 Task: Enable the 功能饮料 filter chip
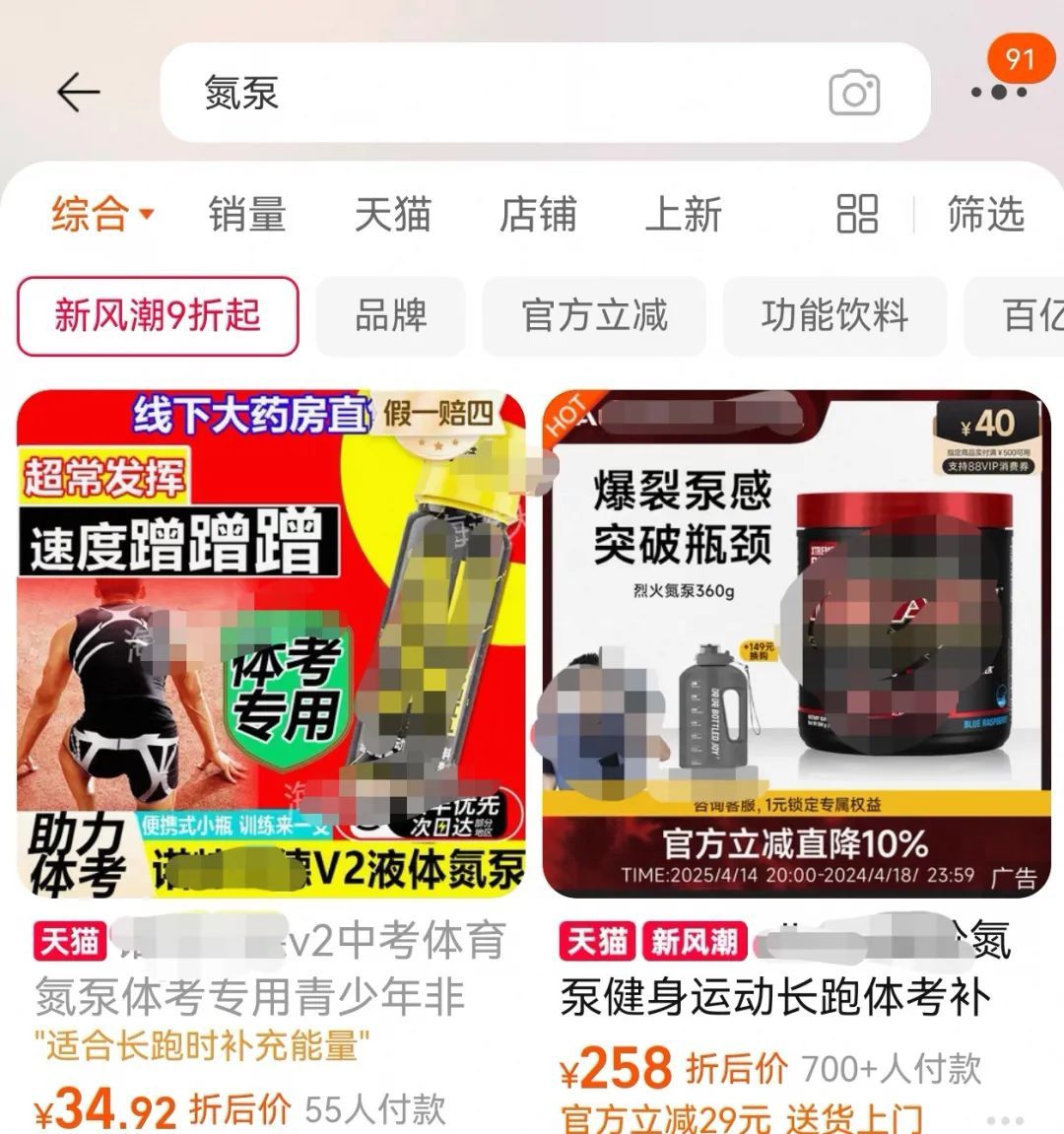[x=833, y=317]
